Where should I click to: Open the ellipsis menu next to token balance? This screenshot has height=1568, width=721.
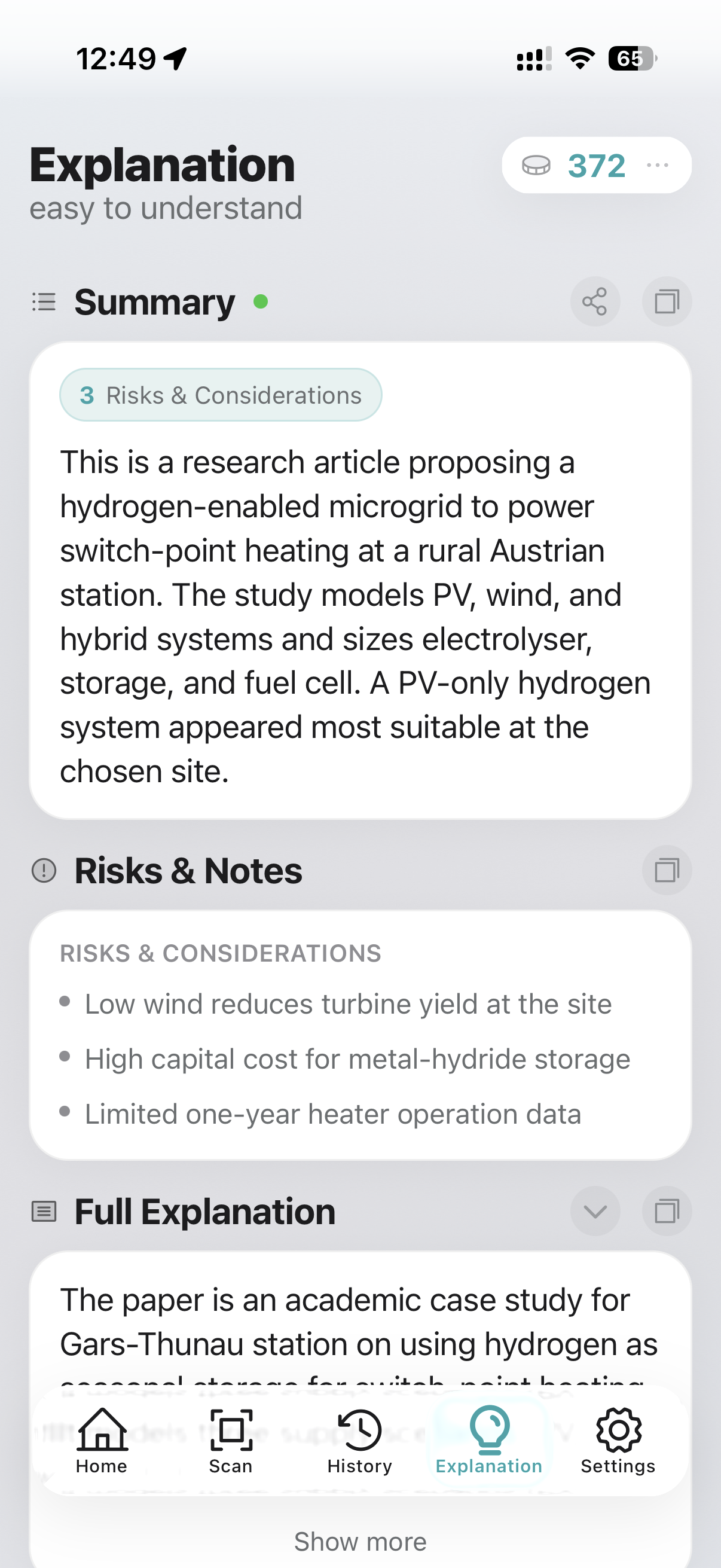pos(659,164)
